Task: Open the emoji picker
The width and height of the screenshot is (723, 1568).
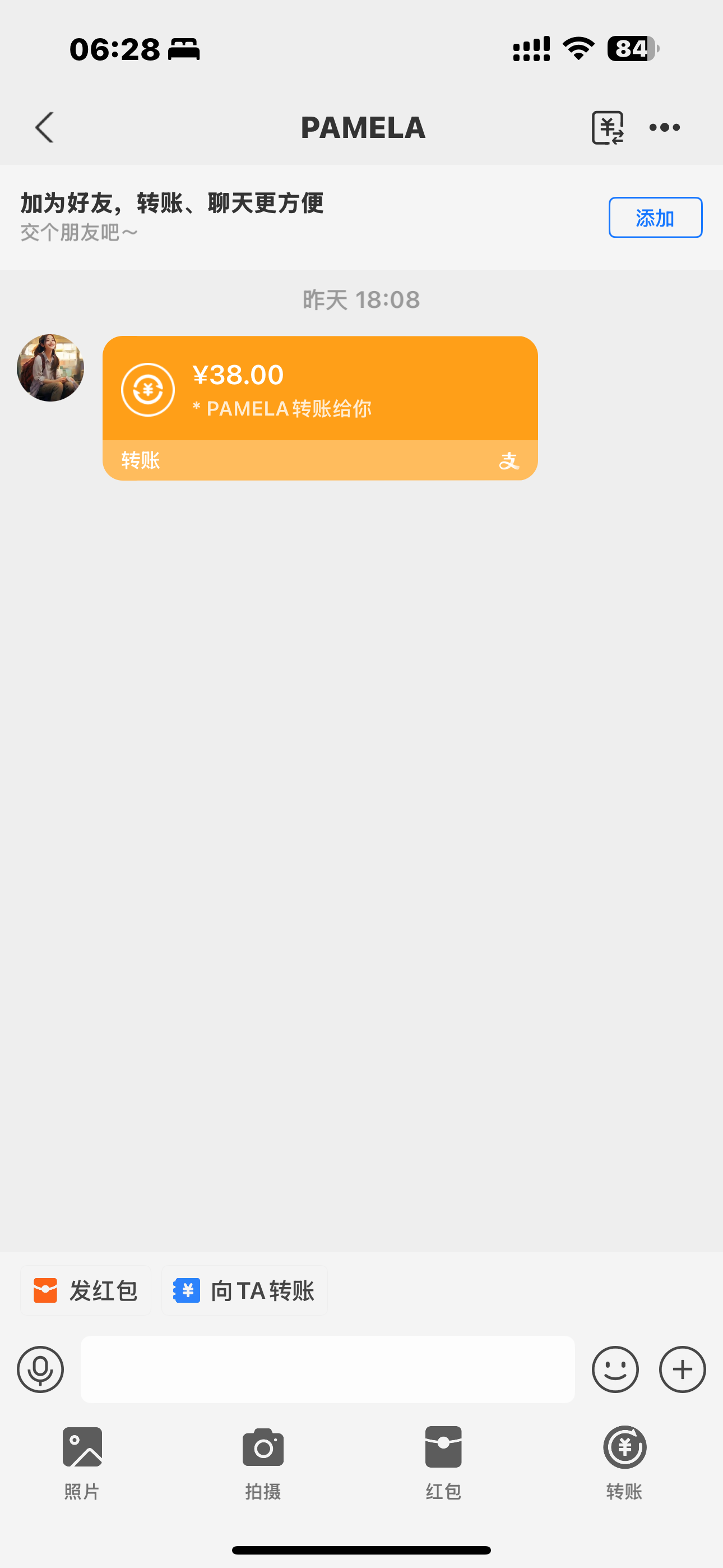Action: 615,1369
